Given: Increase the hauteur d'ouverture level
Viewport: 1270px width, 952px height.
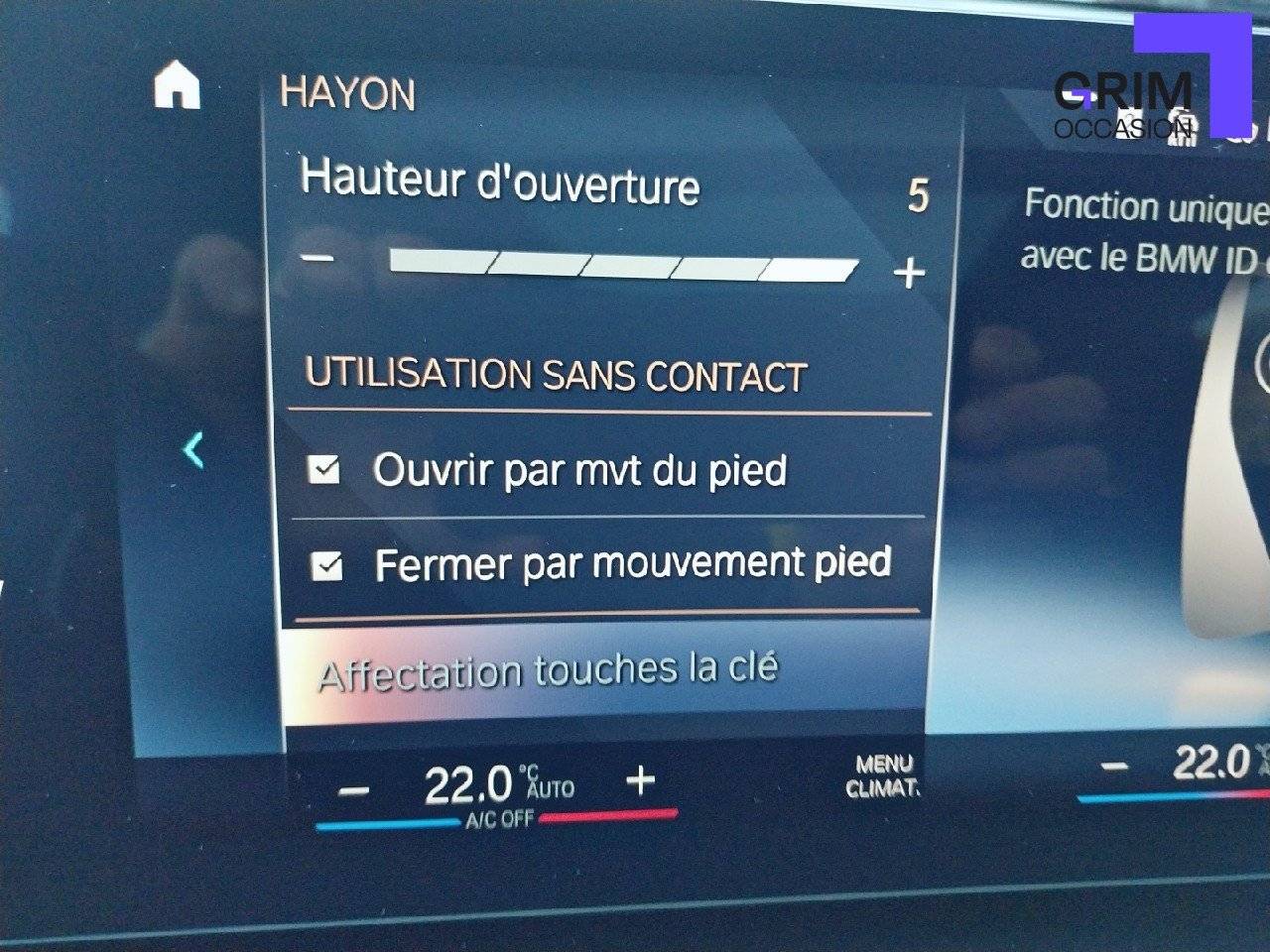Looking at the screenshot, I should 909,273.
